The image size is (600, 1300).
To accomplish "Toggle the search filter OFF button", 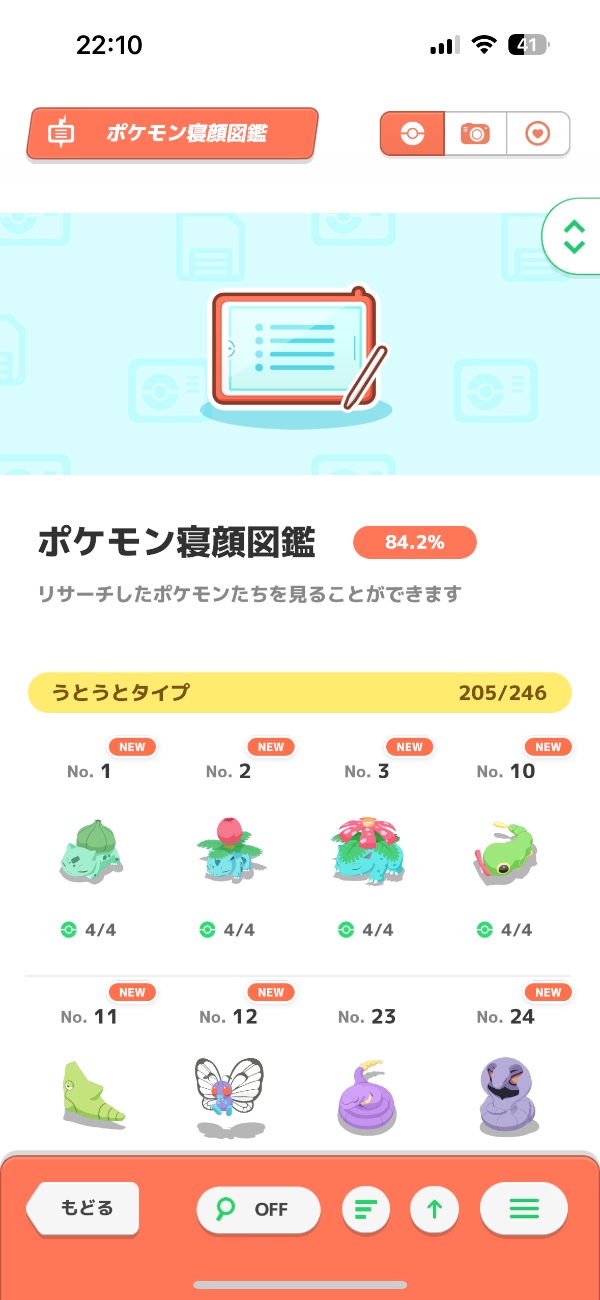I will (258, 1209).
